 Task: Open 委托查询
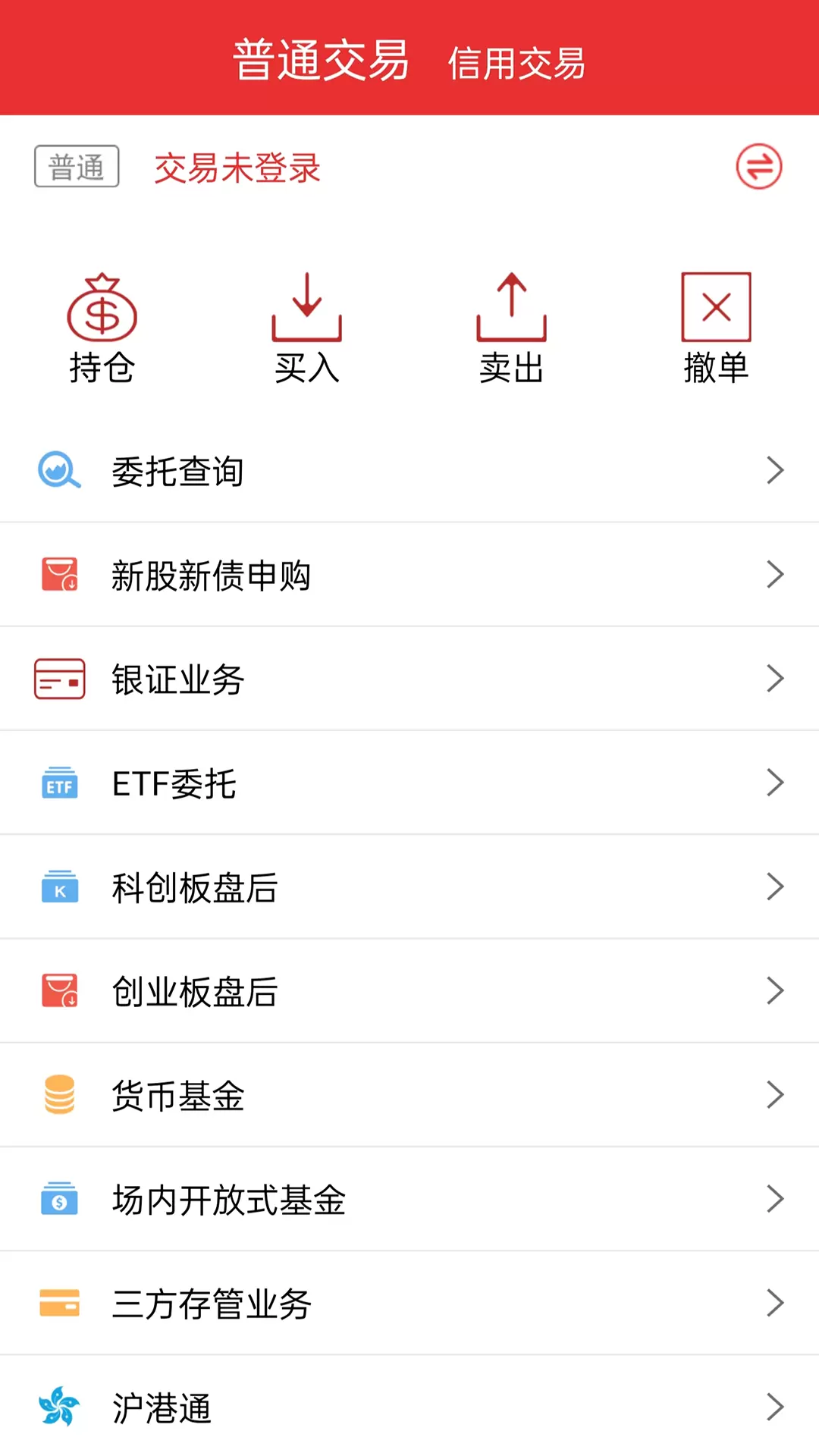pos(409,471)
